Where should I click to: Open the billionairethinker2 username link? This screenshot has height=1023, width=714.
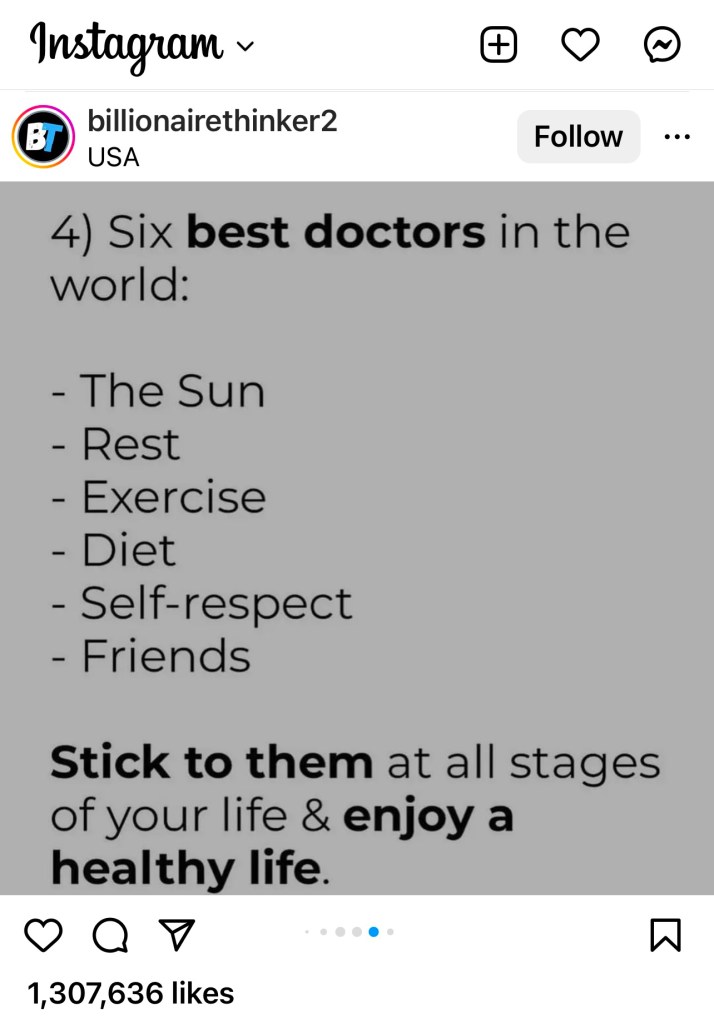[212, 122]
